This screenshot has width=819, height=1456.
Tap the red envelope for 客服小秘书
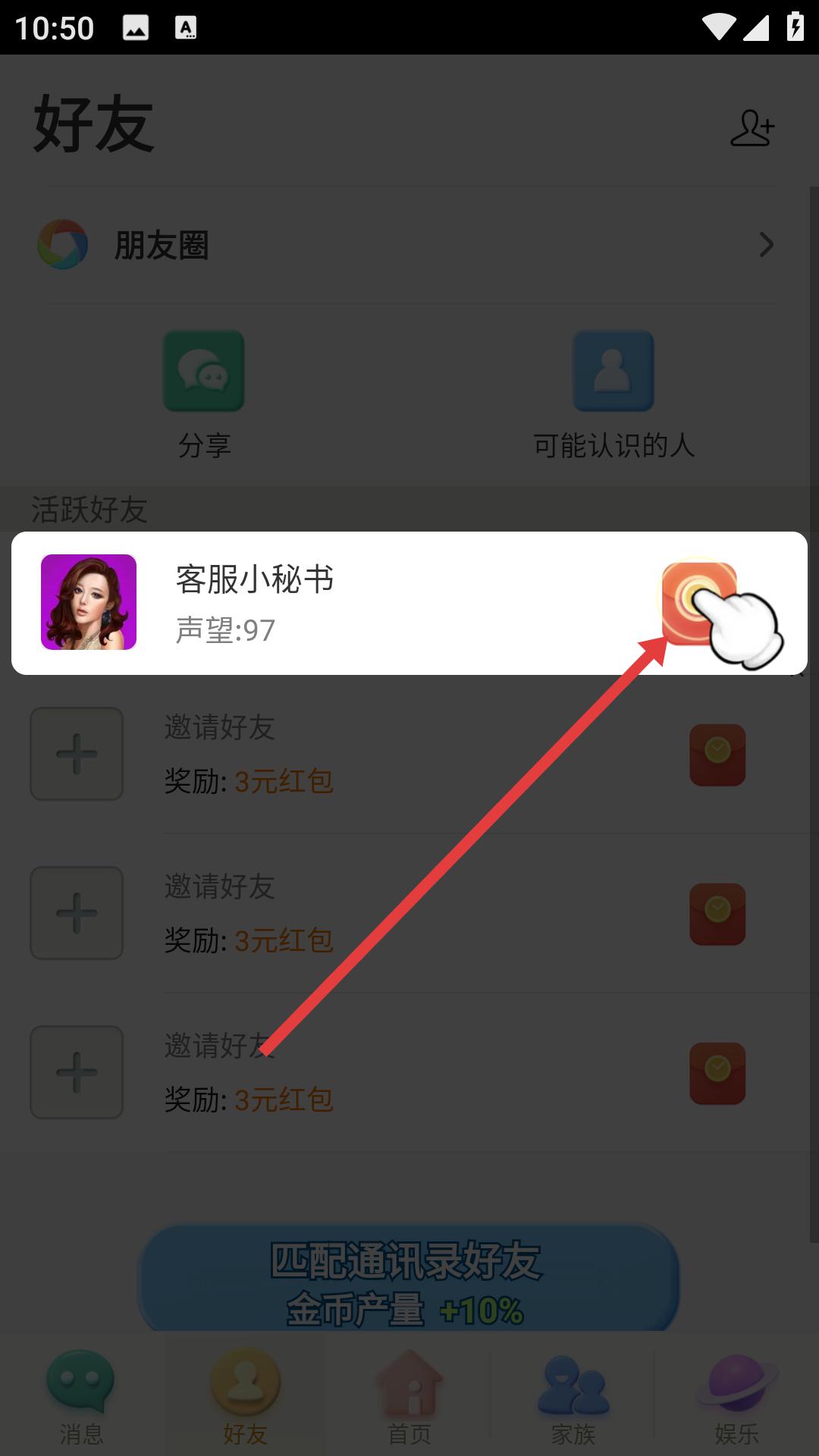(x=698, y=602)
